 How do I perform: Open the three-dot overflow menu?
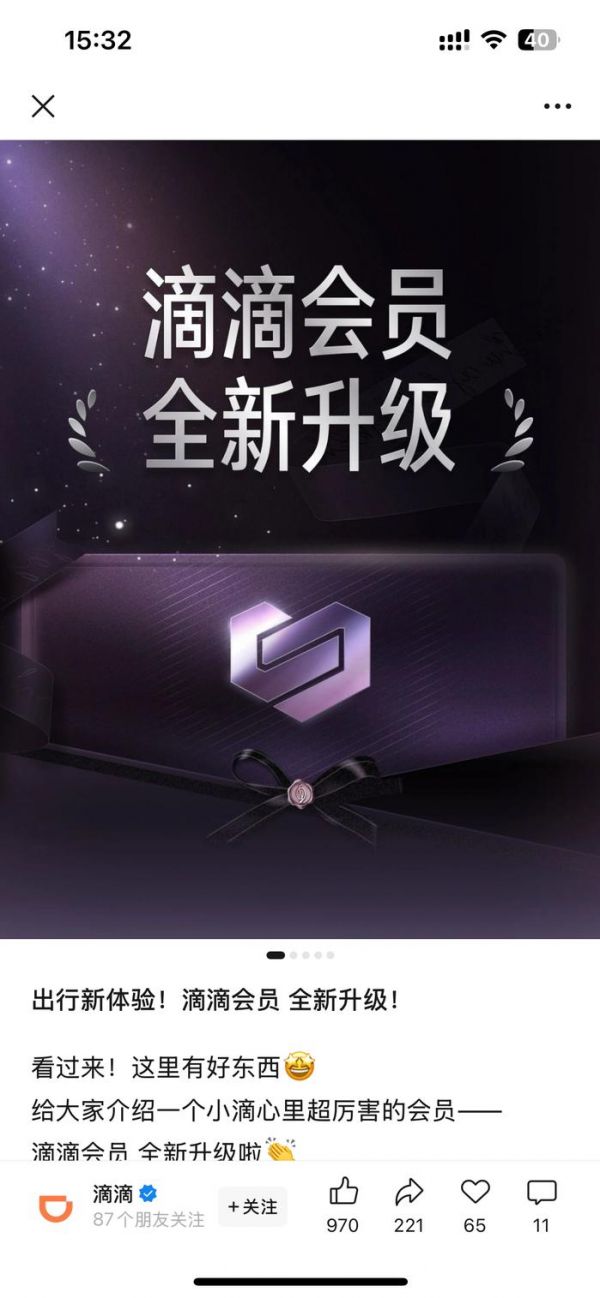[x=557, y=106]
